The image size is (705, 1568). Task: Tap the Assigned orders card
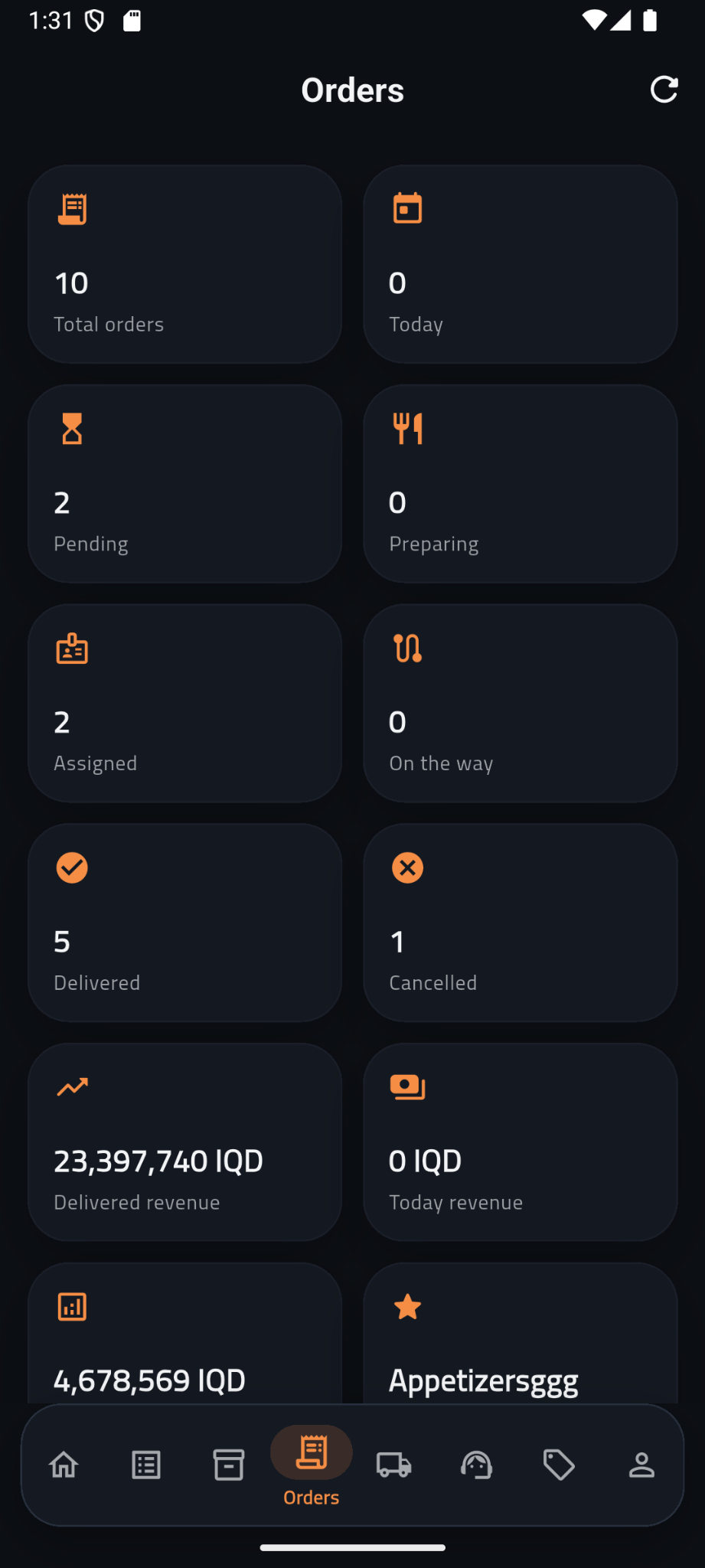pos(184,703)
